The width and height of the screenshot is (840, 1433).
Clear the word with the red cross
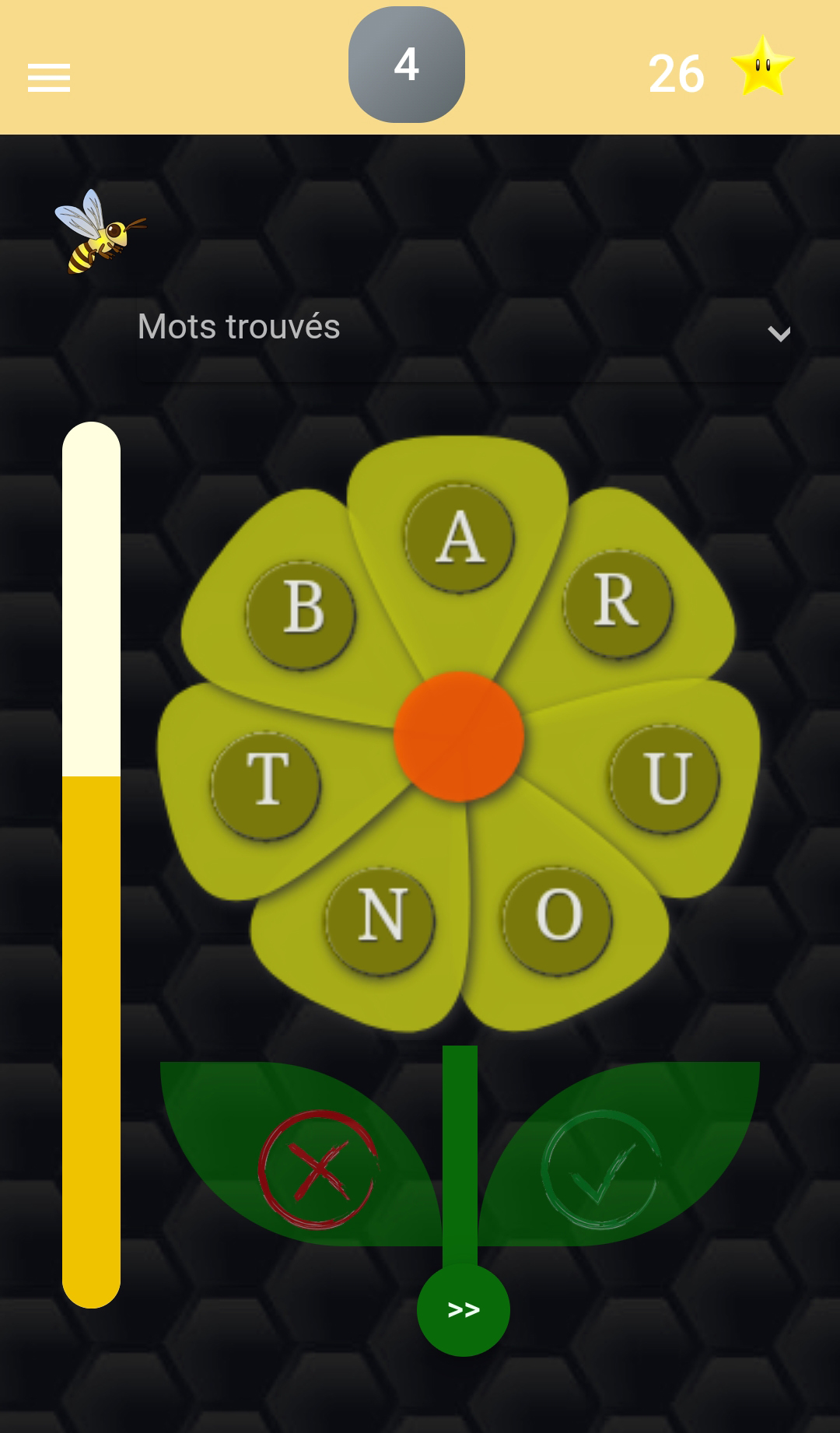point(317,1169)
